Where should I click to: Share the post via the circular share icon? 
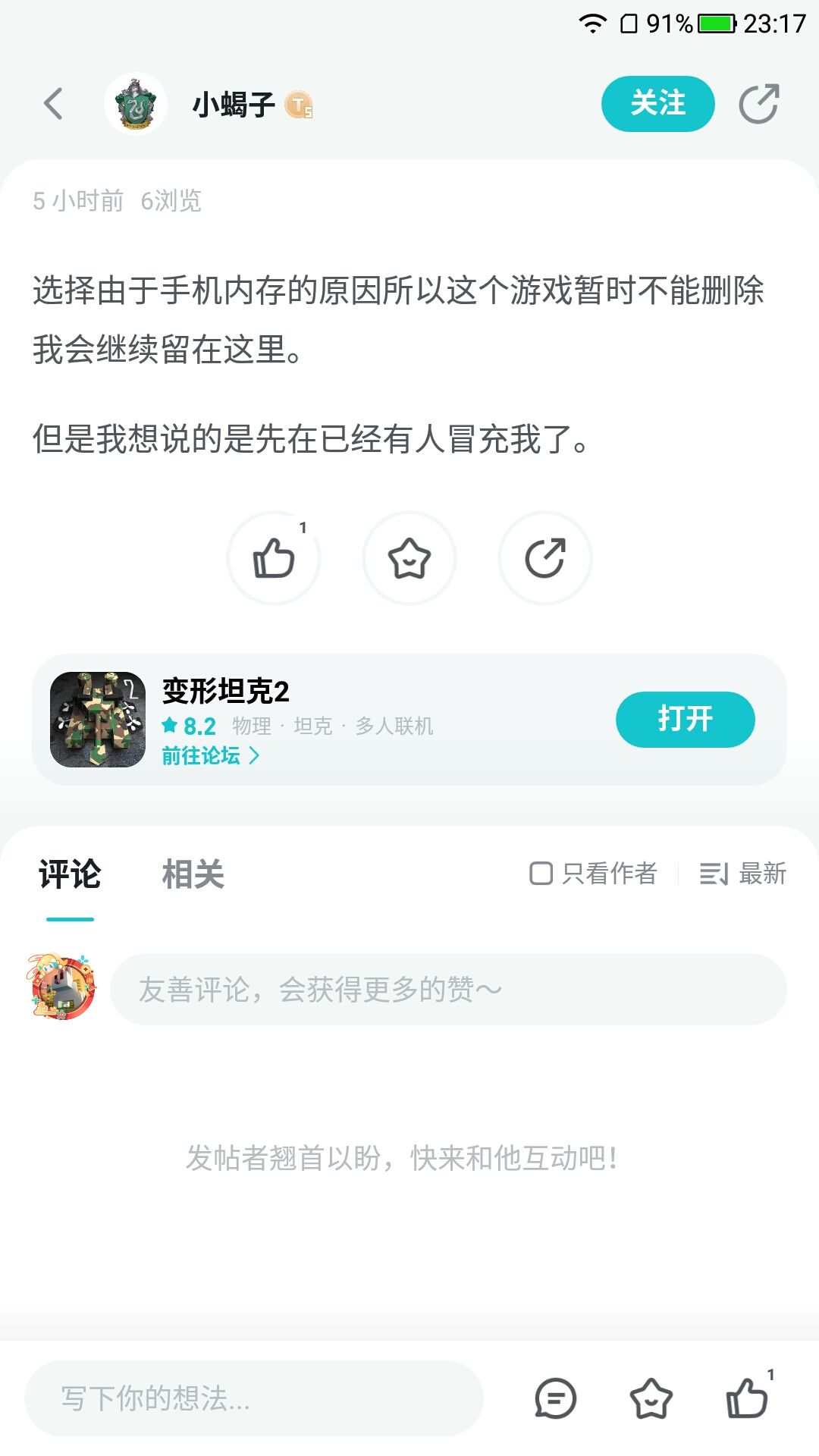[x=545, y=558]
